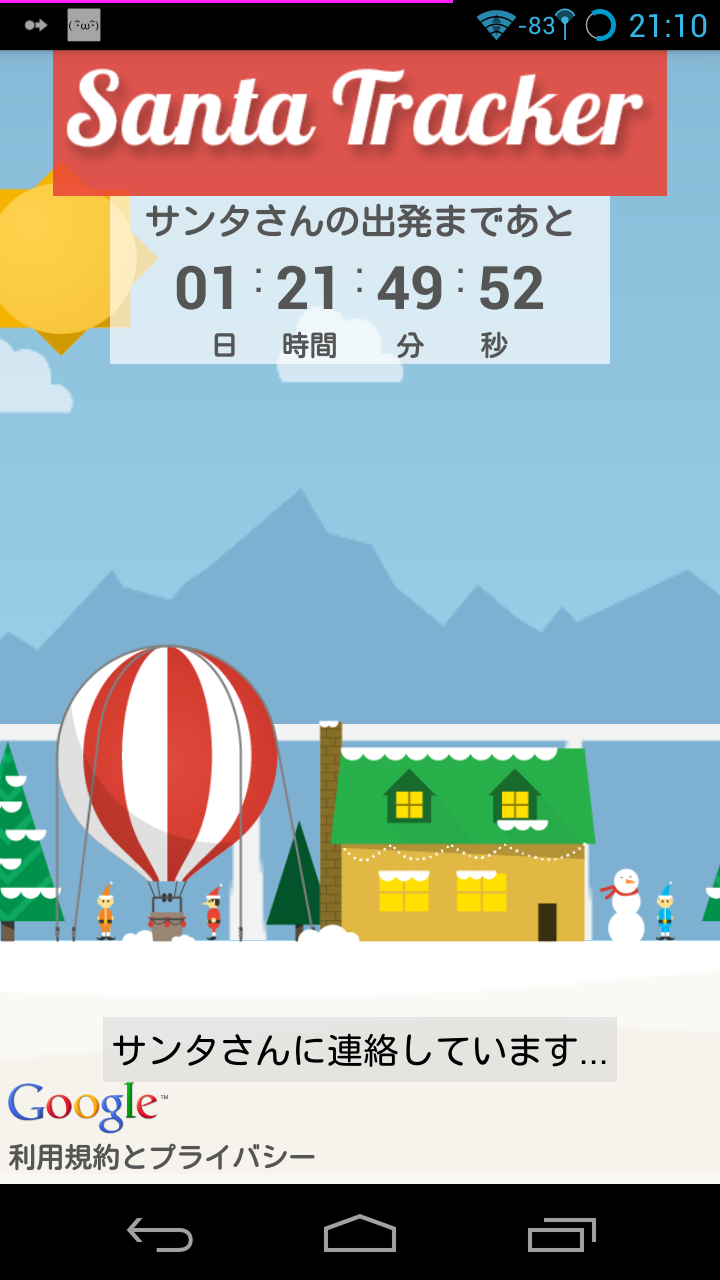
Task: Go back with the system back button
Action: 160,1234
